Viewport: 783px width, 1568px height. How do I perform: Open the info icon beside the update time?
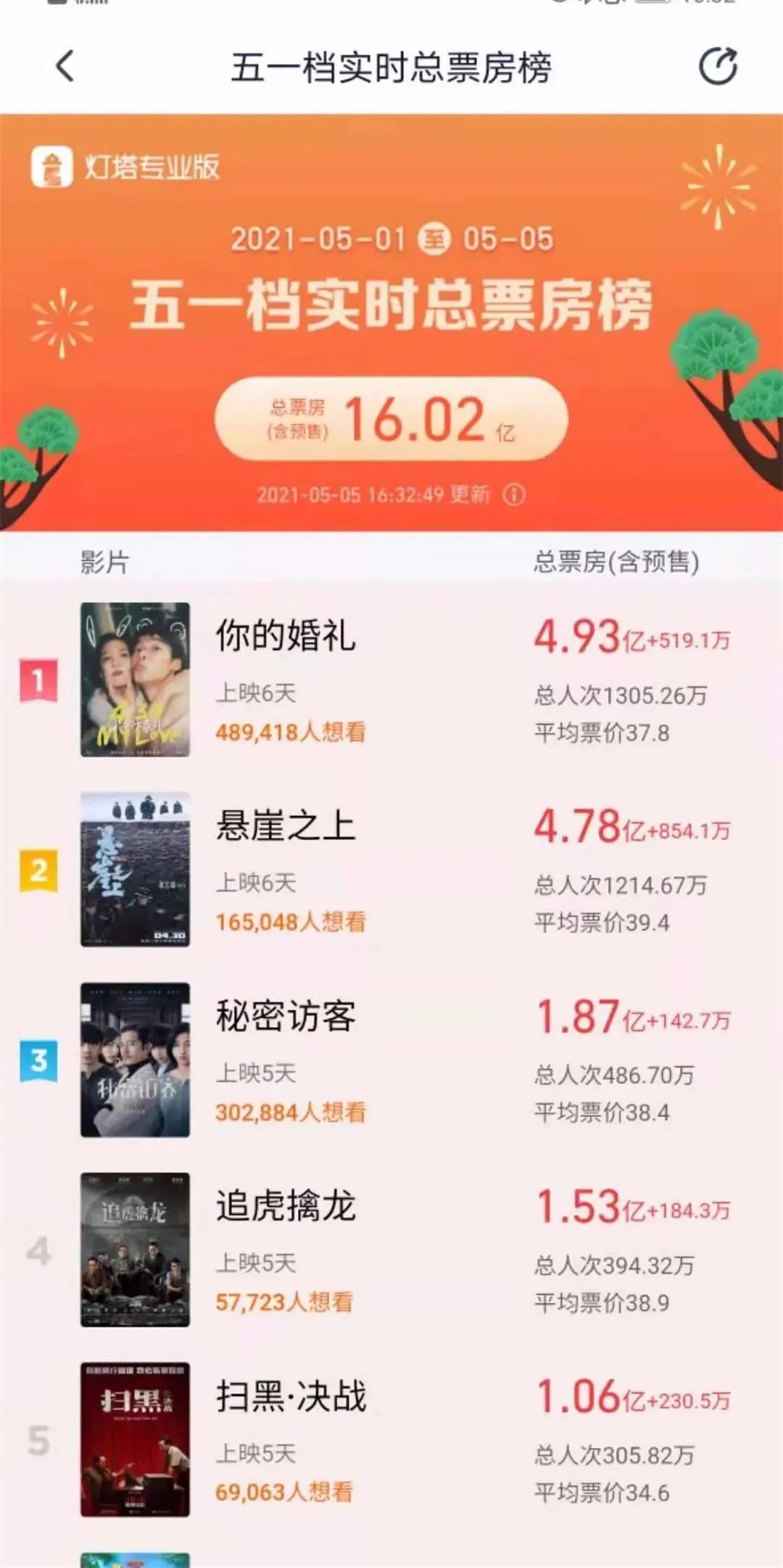tap(514, 495)
